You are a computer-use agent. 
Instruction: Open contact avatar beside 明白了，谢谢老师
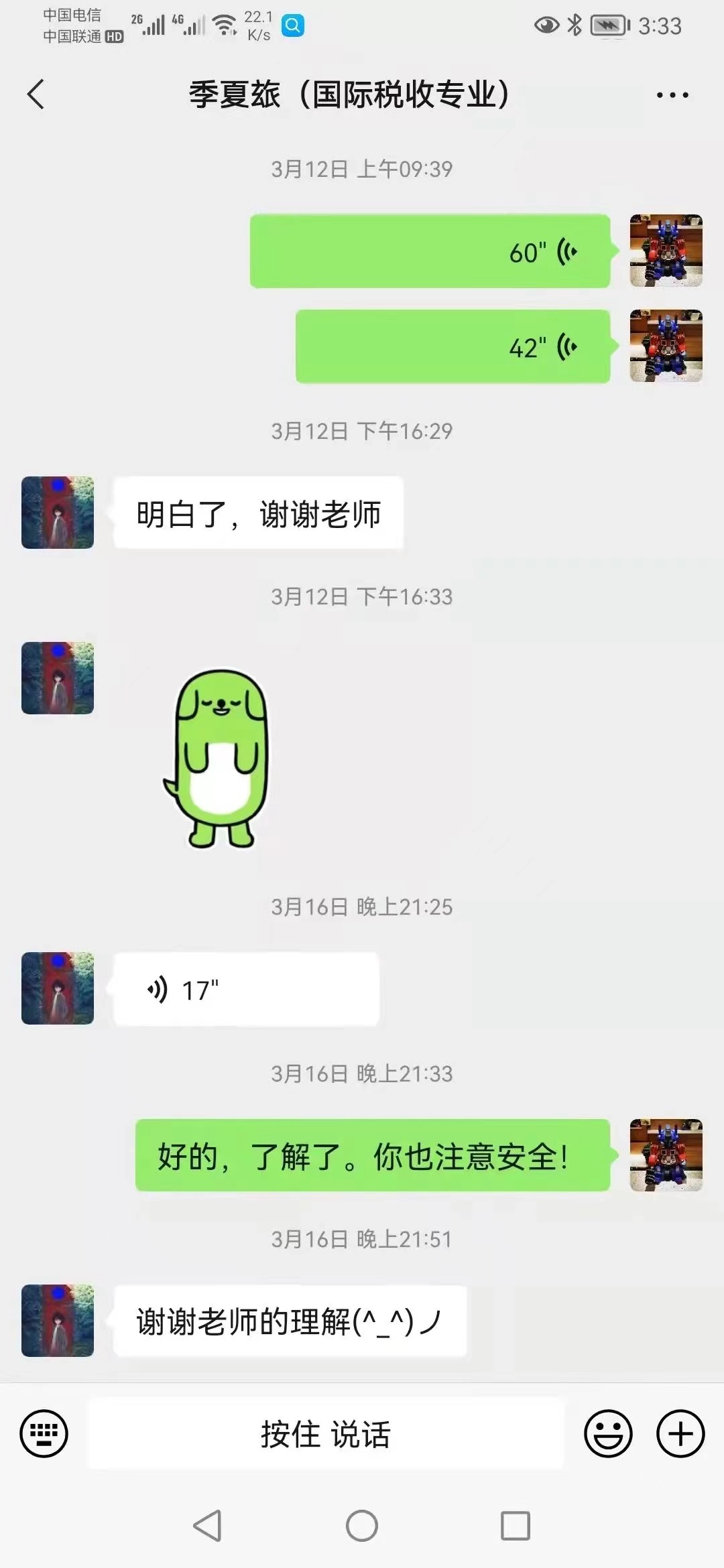[x=58, y=513]
